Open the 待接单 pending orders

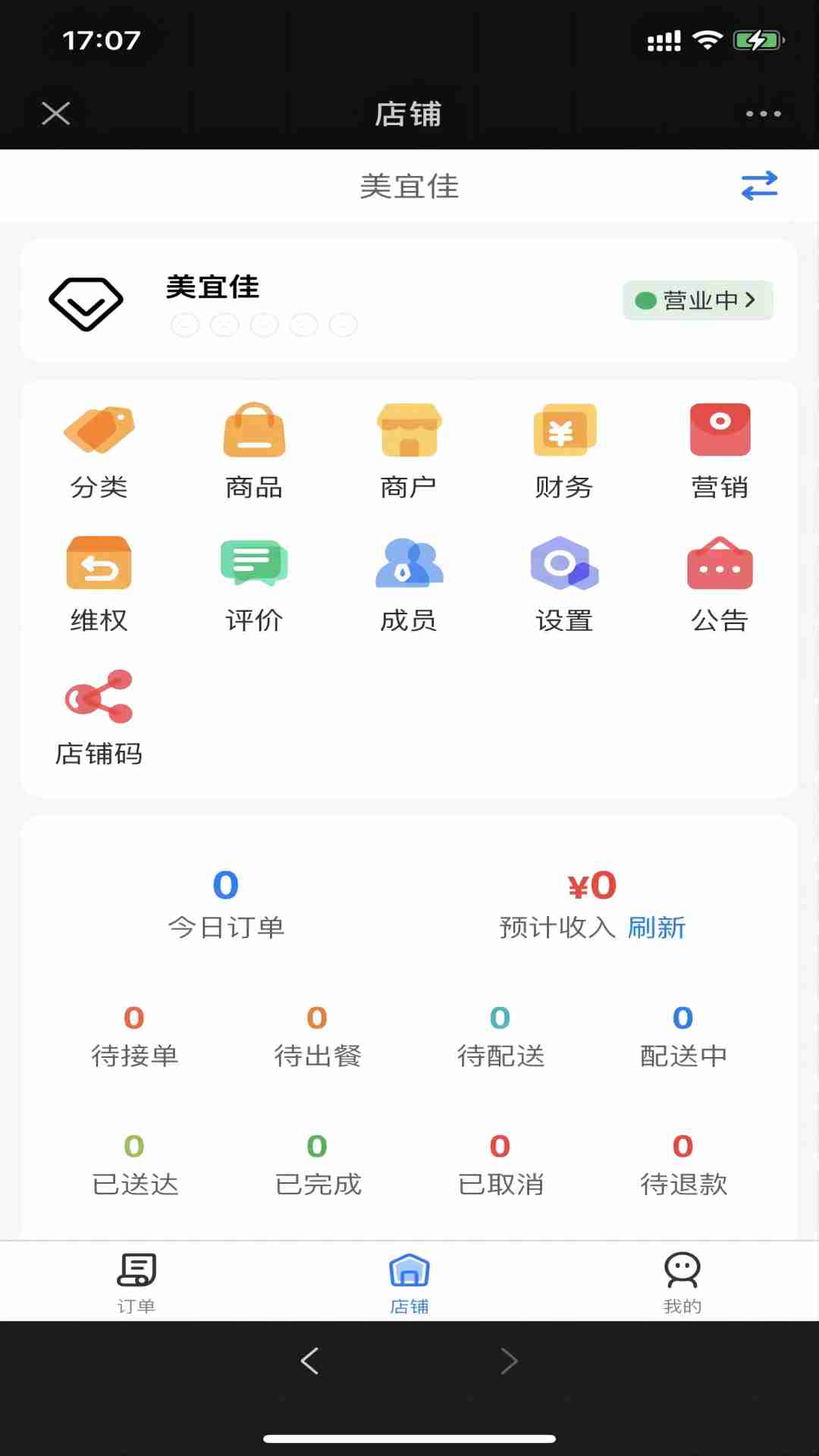tap(135, 1036)
